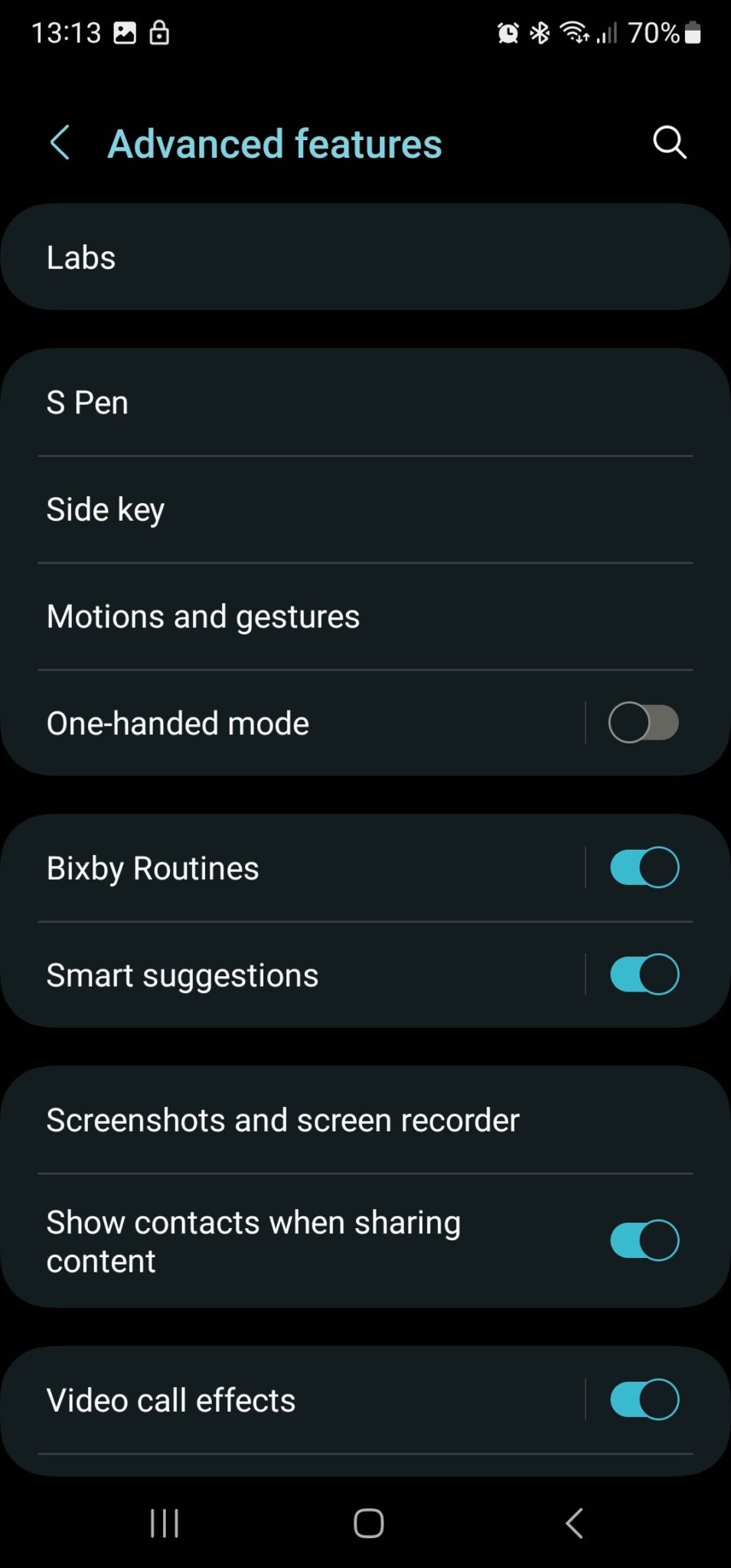Tap the Home button in navigation bar

[366, 1524]
